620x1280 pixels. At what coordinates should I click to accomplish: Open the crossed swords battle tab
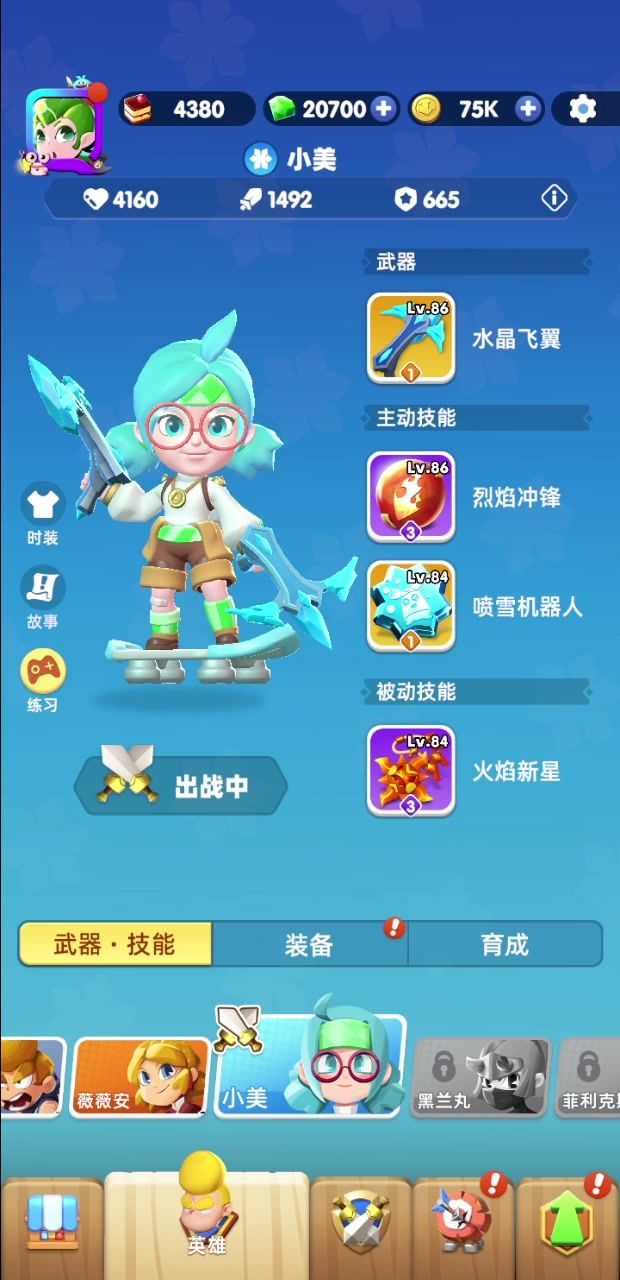pyautogui.click(x=360, y=1224)
